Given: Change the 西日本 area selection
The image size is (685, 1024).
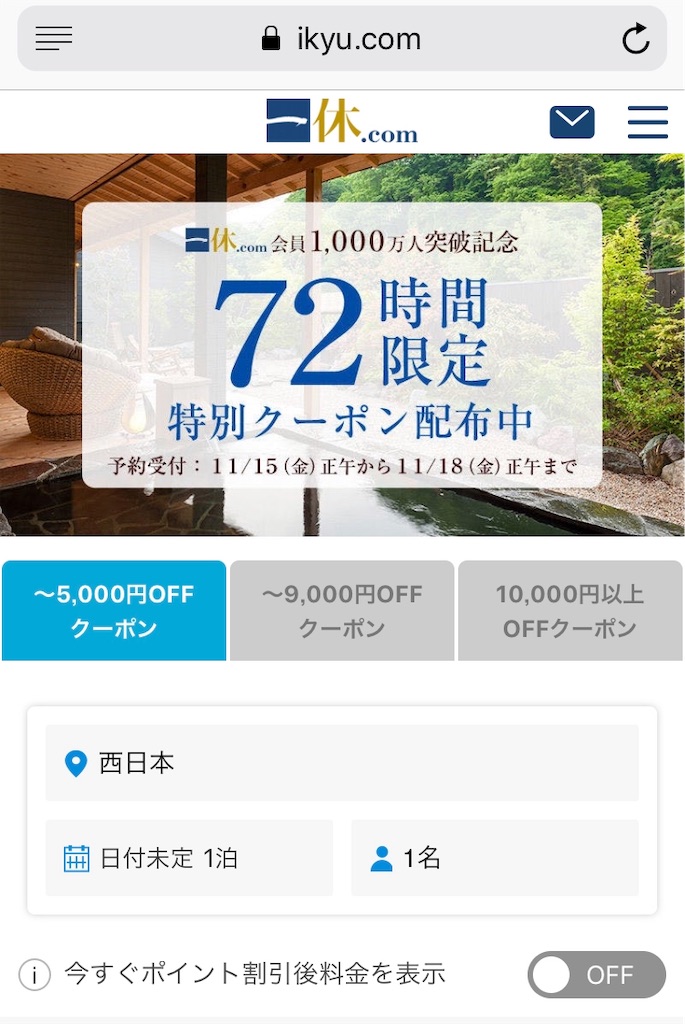Looking at the screenshot, I should click(342, 763).
